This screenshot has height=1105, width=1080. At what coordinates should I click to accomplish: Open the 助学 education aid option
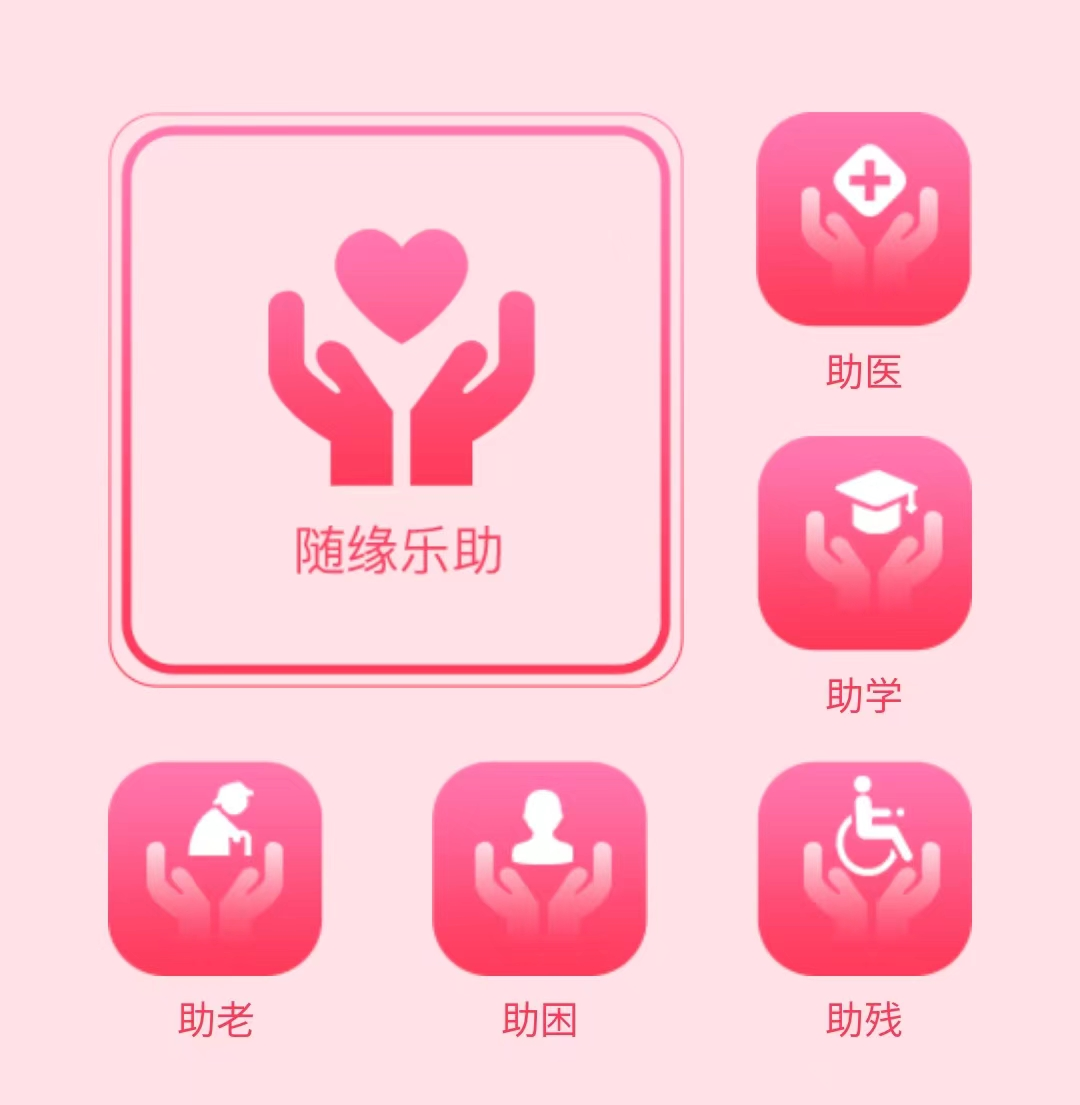coord(864,543)
